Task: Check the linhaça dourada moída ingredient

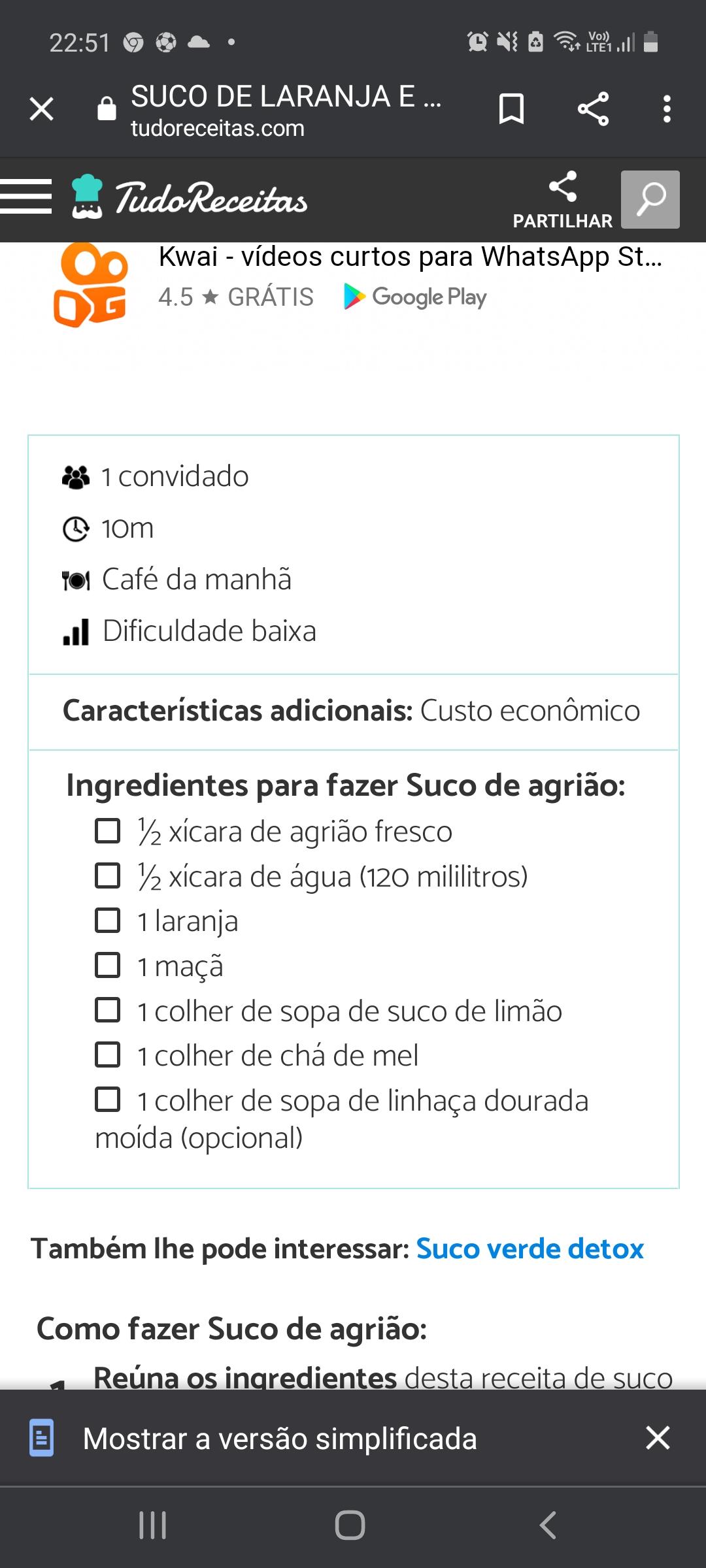Action: 108,1100
